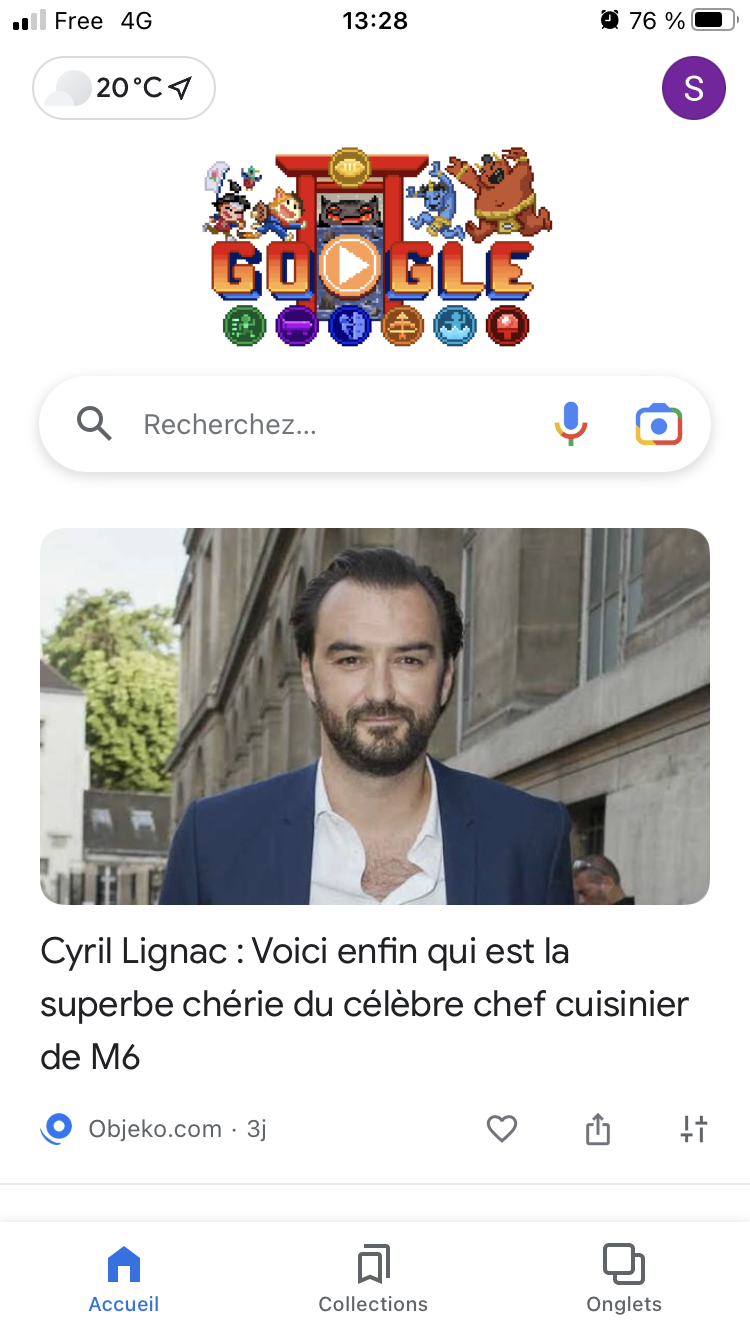Tap the Recherchez search field

point(330,425)
